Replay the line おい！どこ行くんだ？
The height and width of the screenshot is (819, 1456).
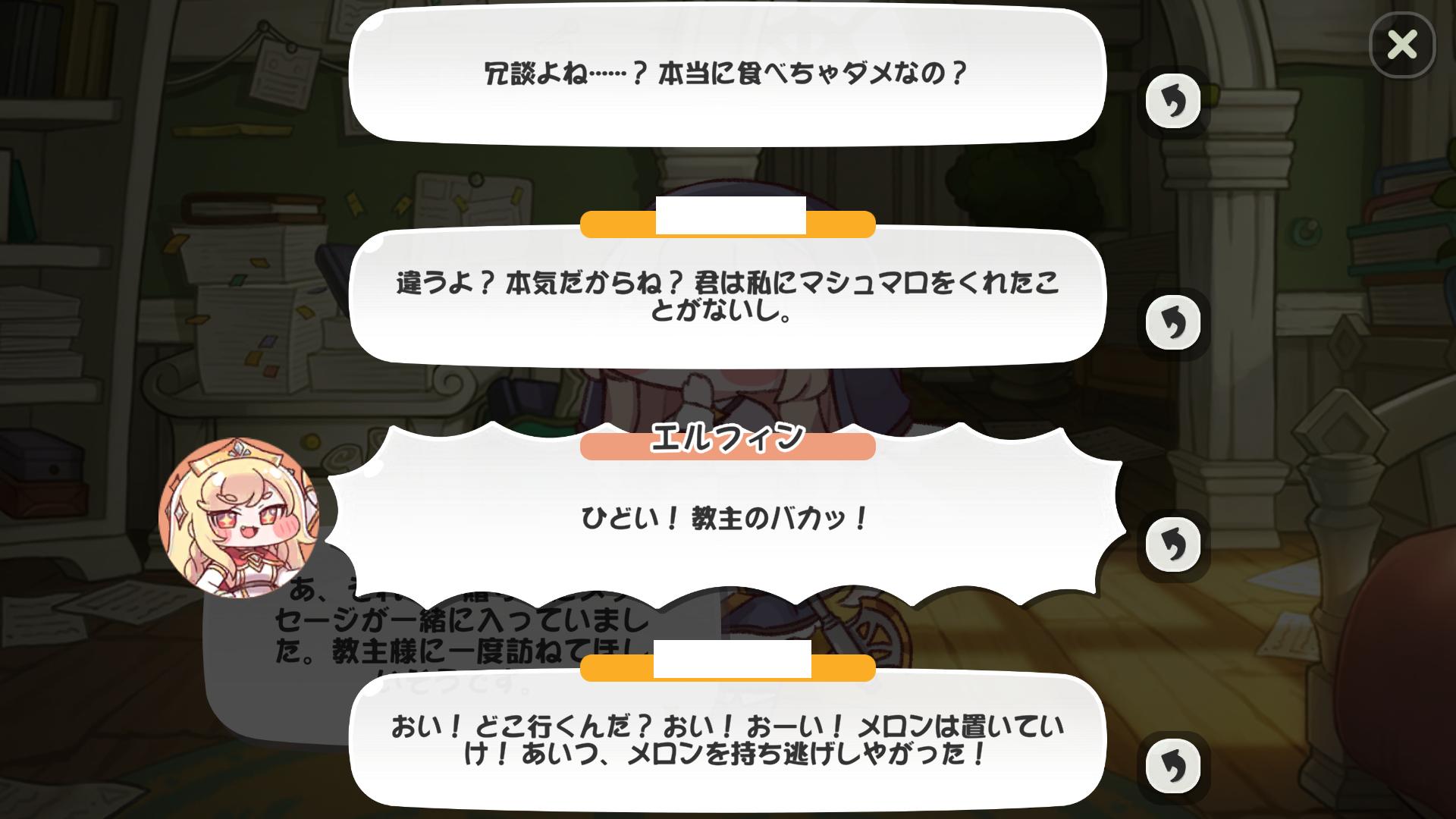pos(1172,766)
